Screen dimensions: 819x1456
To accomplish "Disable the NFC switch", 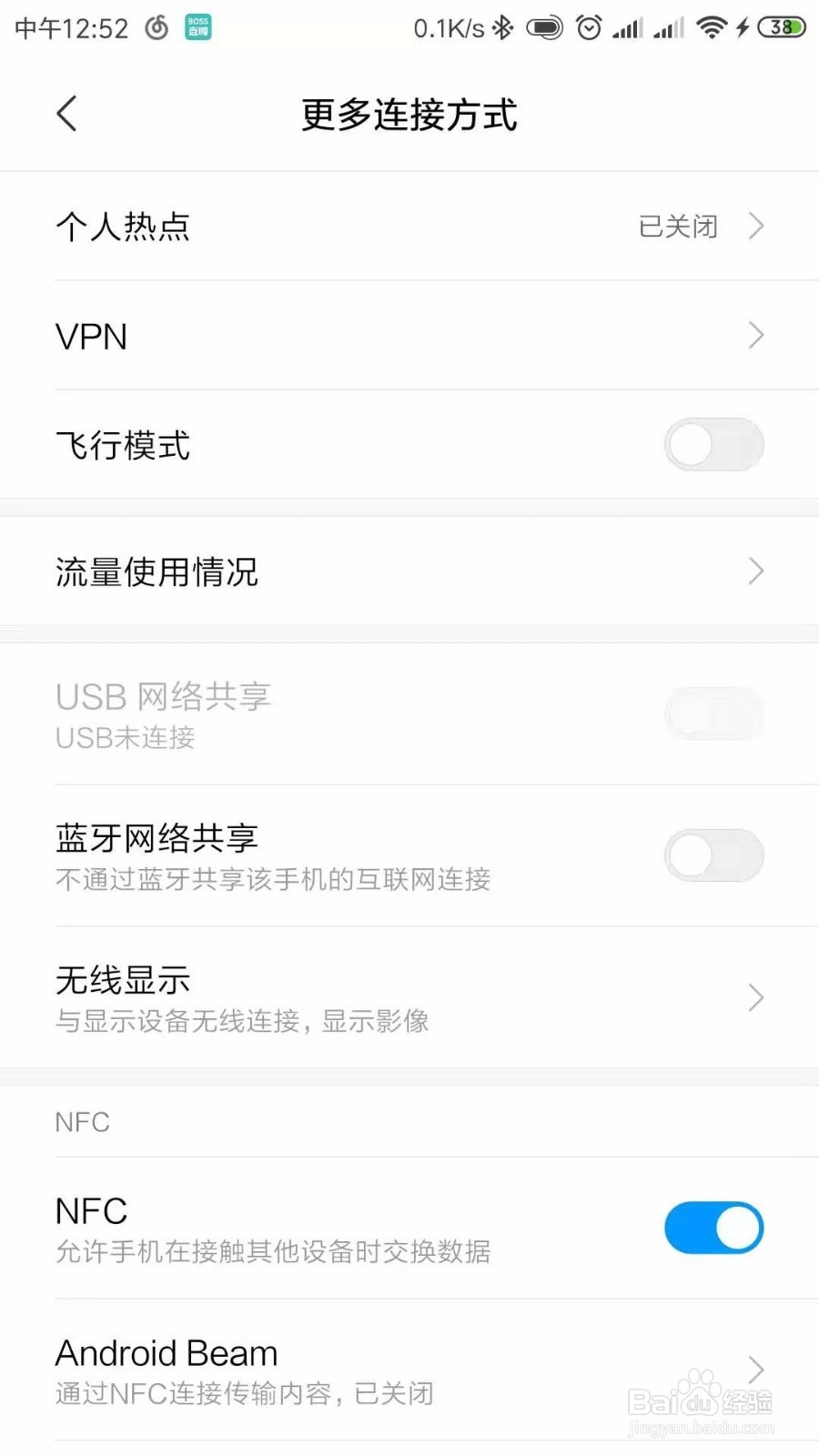I will pos(713,1228).
